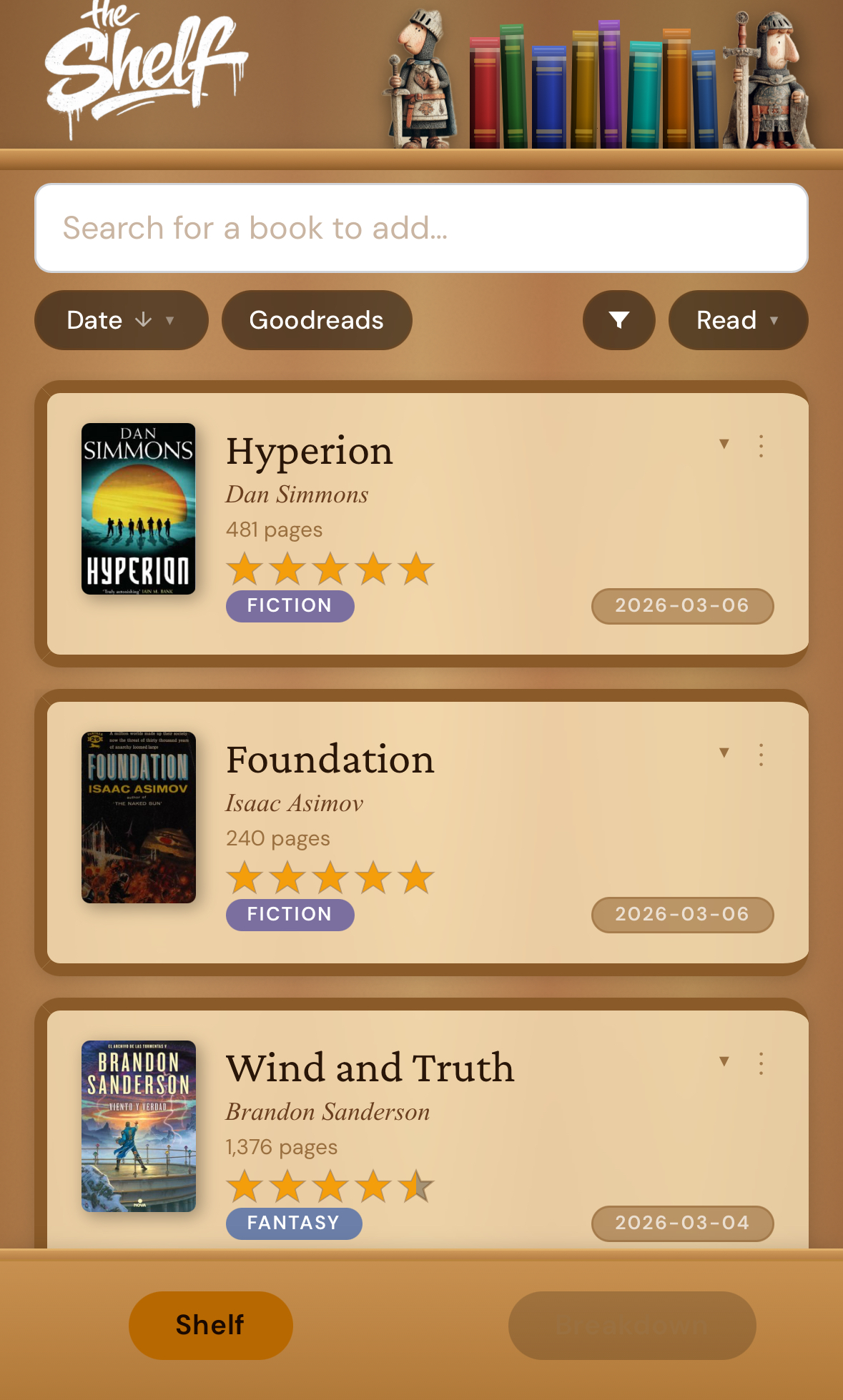Switch to the Breakdown tab
The width and height of the screenshot is (843, 1400).
click(631, 1325)
